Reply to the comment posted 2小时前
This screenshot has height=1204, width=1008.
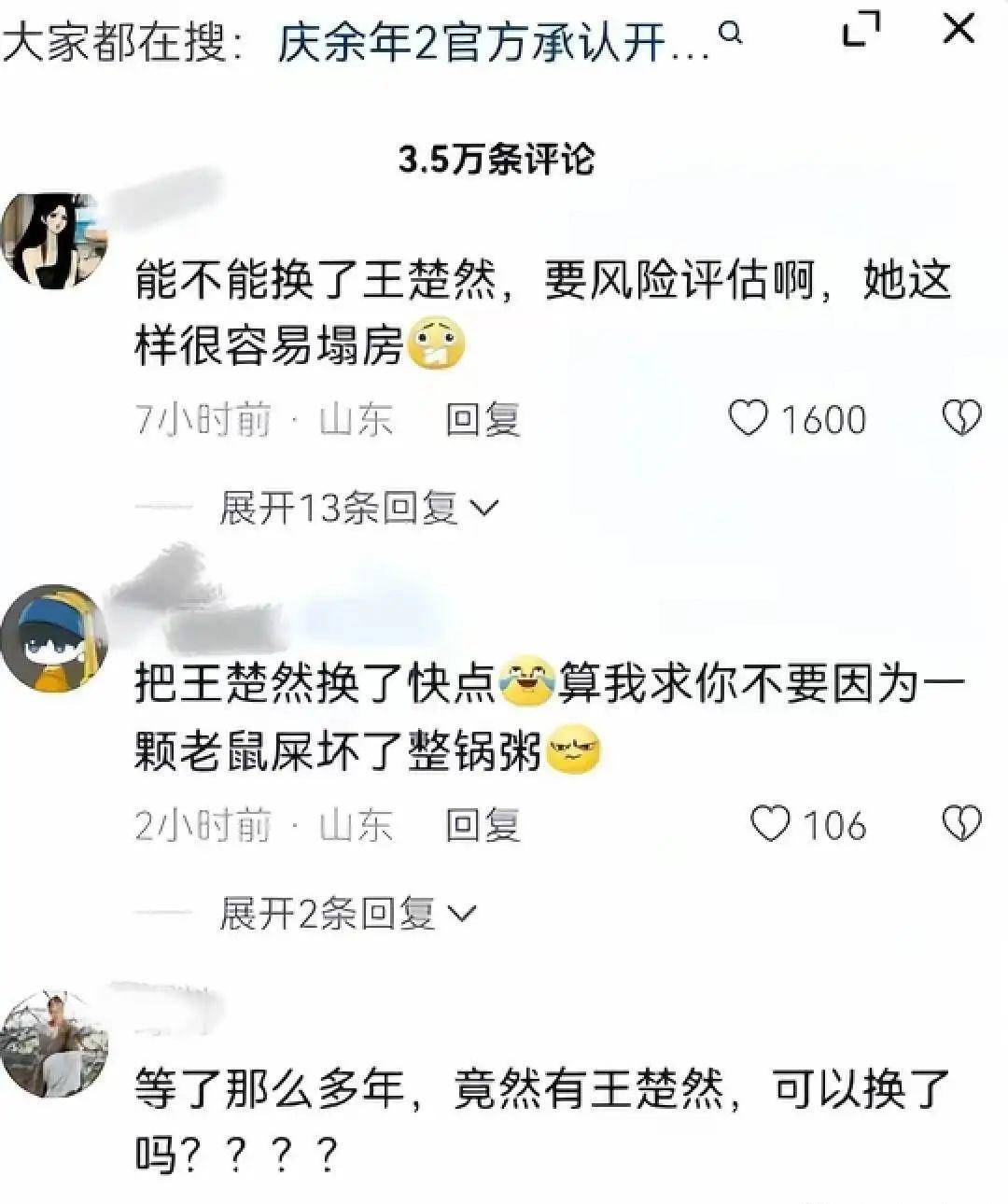pos(482,826)
